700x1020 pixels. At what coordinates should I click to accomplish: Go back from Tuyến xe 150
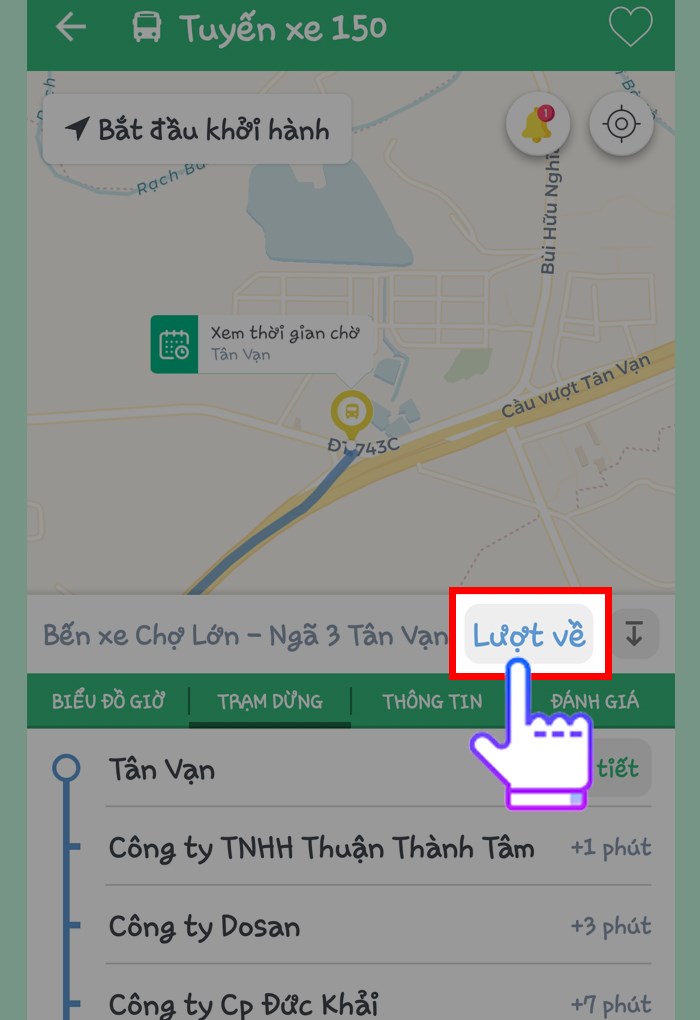(x=70, y=28)
